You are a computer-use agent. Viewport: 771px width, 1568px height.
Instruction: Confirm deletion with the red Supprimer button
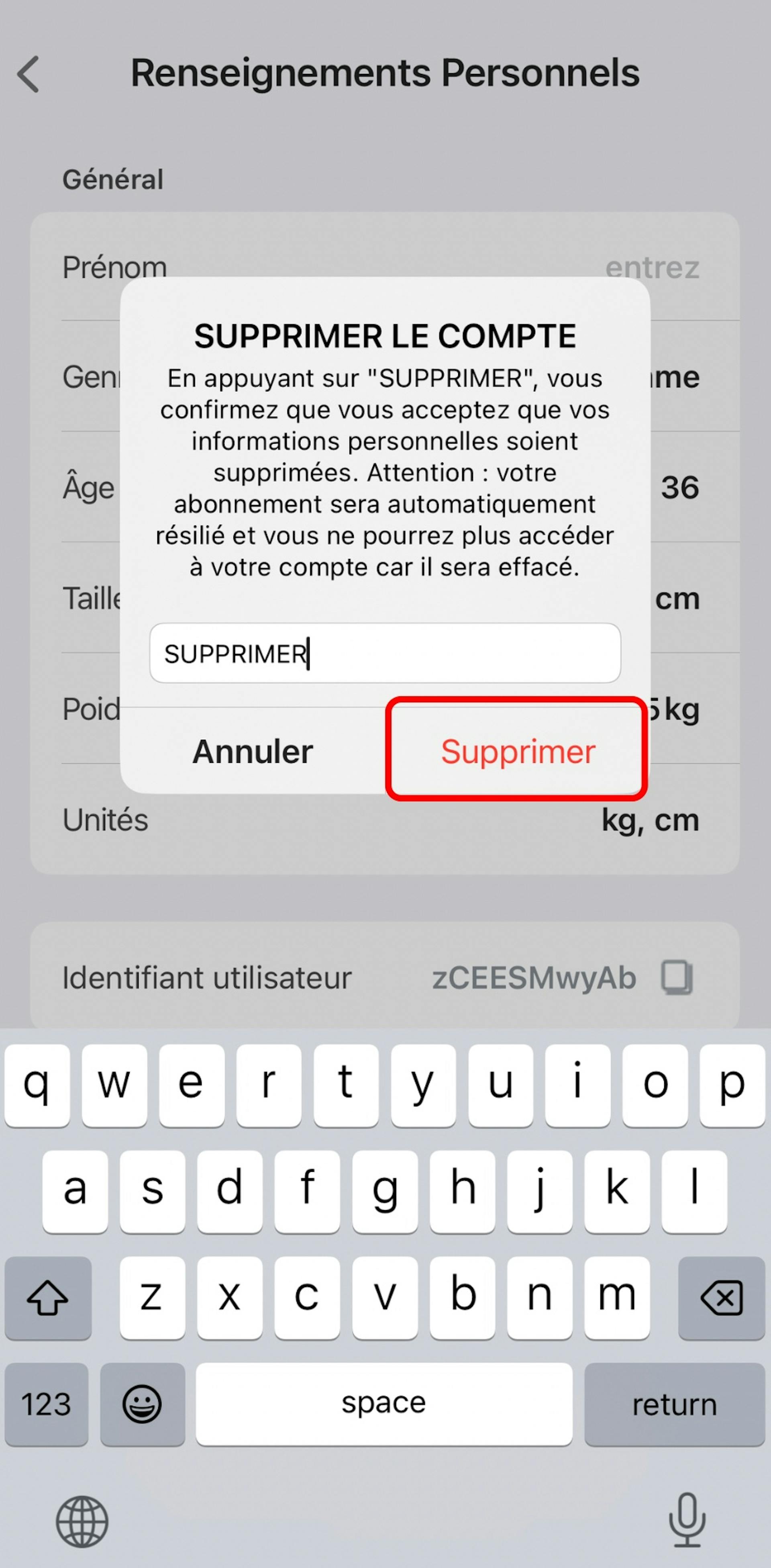(517, 750)
